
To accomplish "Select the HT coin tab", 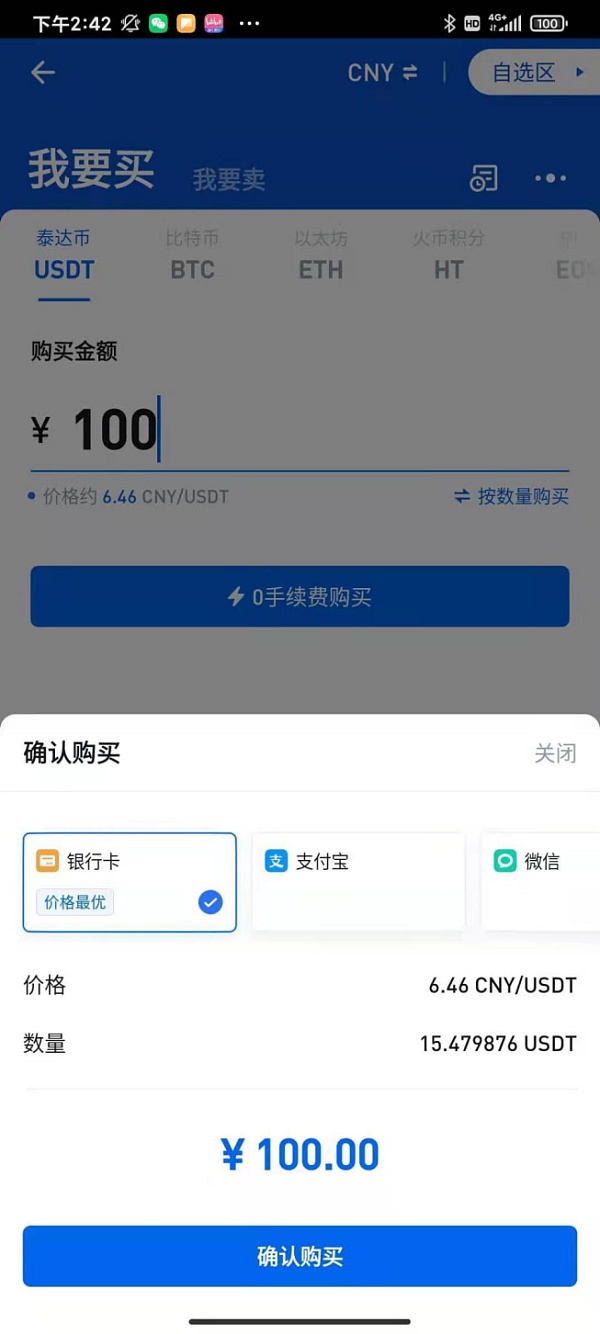I will pyautogui.click(x=449, y=256).
